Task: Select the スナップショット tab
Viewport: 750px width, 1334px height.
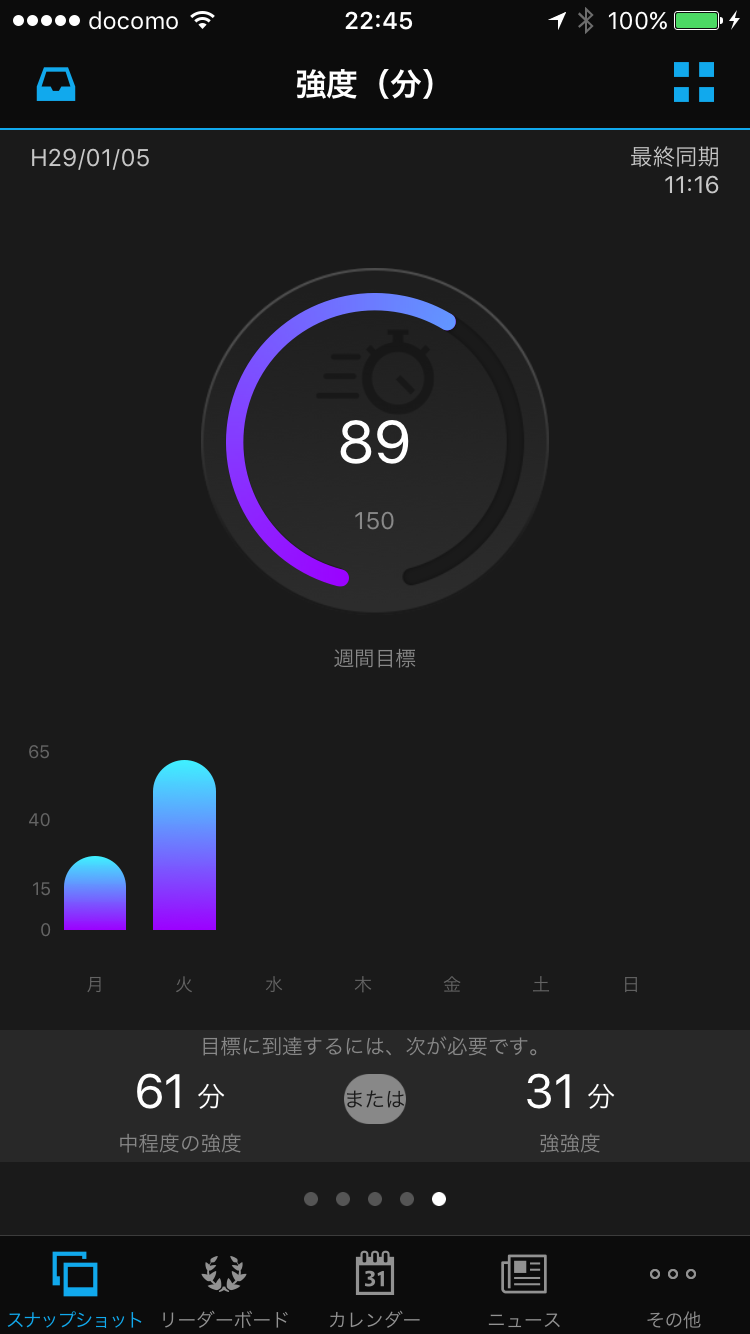Action: point(75,1288)
